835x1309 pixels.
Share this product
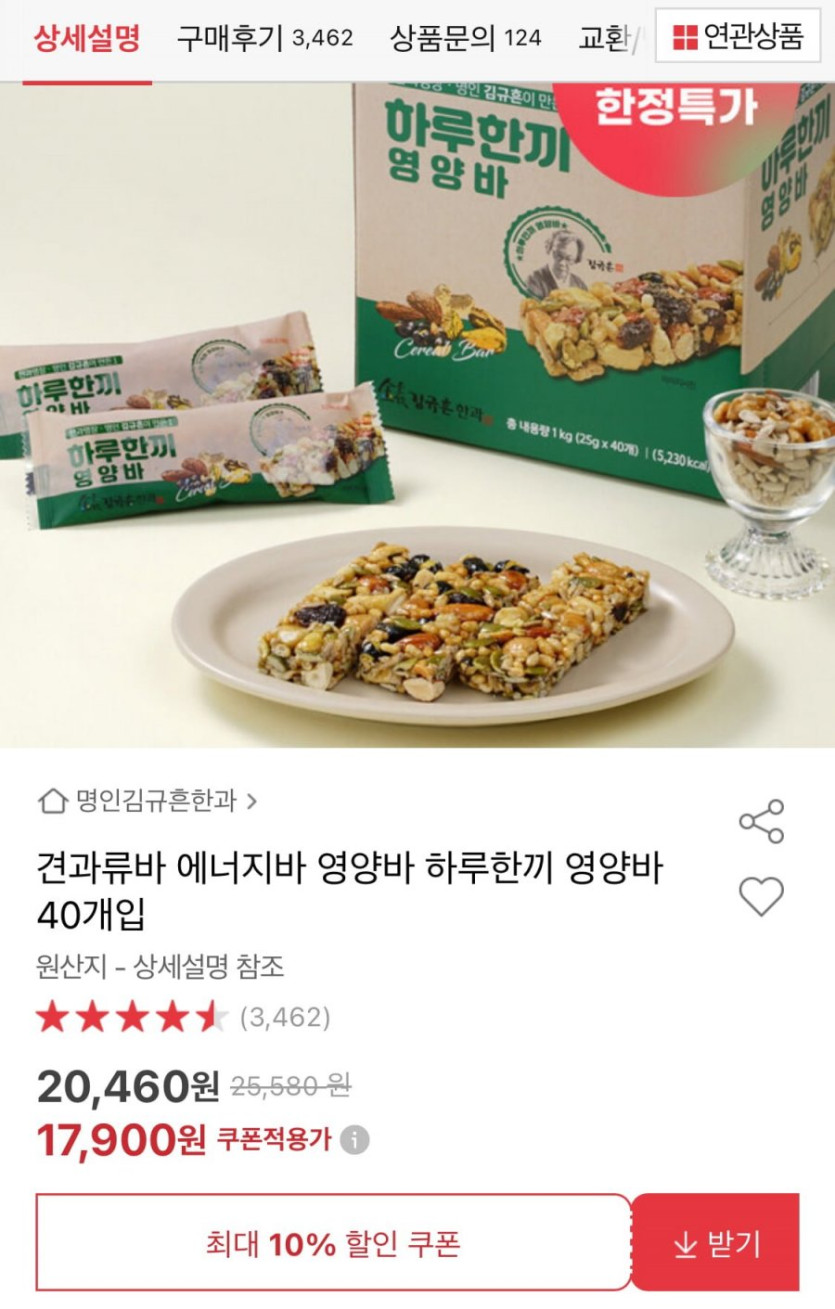pyautogui.click(x=761, y=822)
